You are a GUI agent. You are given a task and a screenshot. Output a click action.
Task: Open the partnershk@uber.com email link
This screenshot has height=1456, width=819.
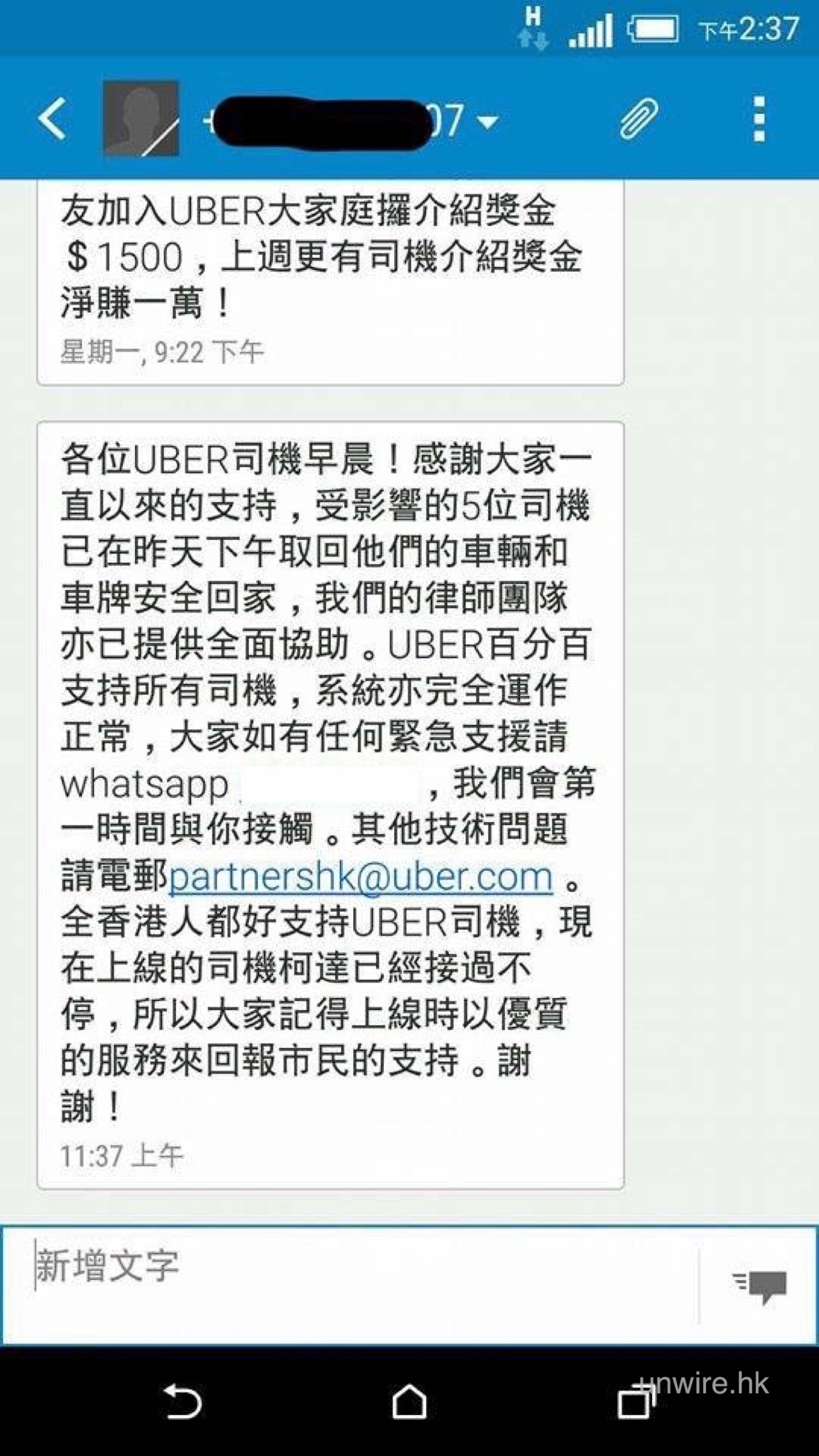click(x=360, y=876)
